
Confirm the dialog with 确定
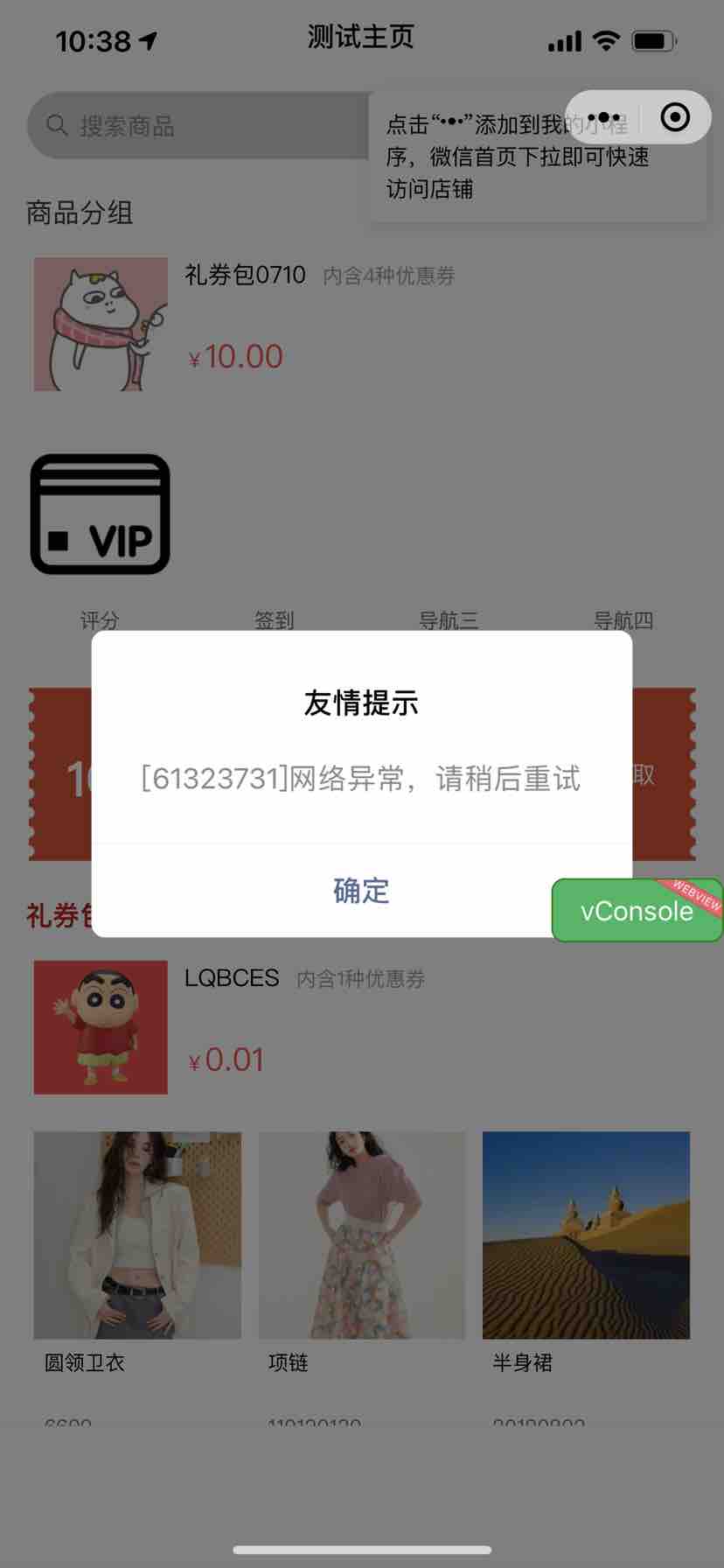[361, 891]
